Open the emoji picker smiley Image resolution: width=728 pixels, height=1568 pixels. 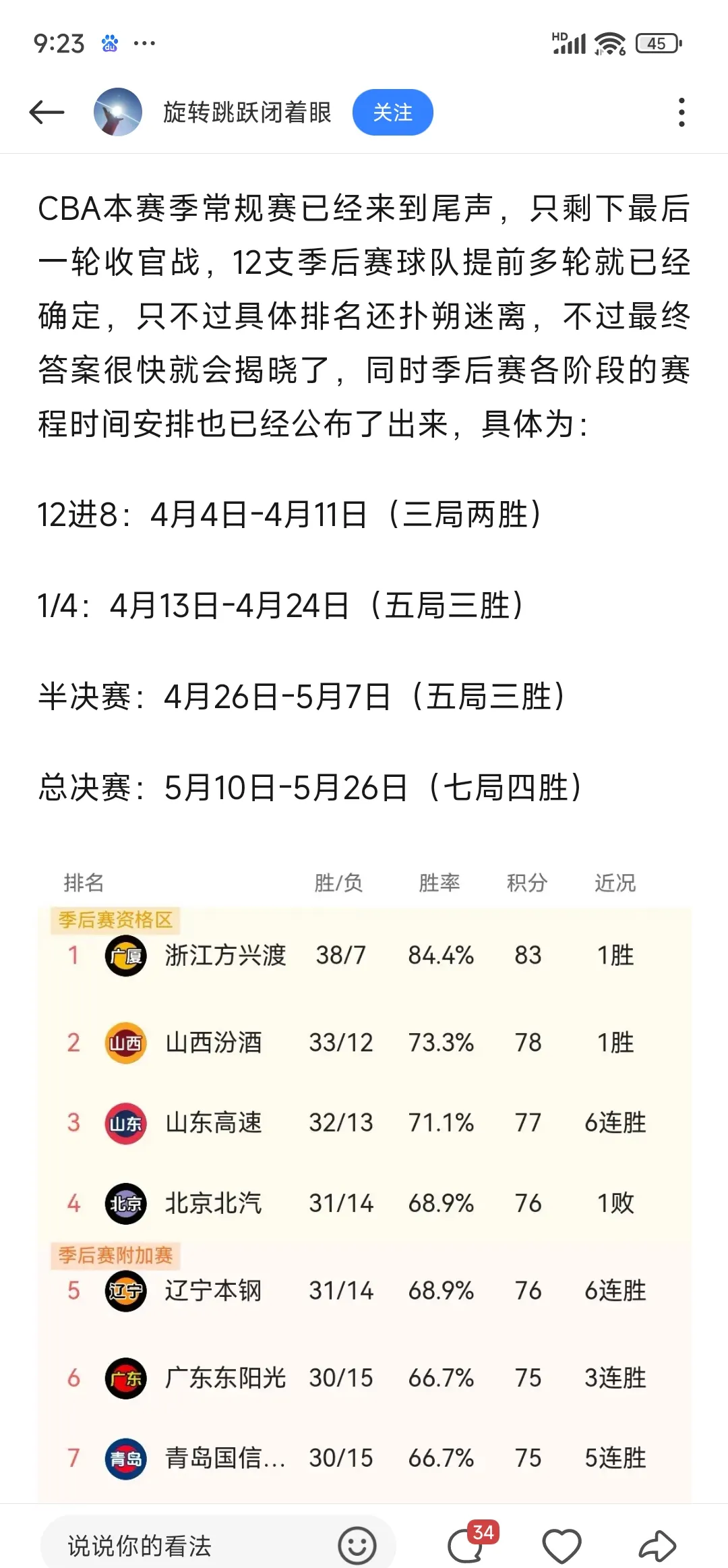click(x=357, y=1546)
